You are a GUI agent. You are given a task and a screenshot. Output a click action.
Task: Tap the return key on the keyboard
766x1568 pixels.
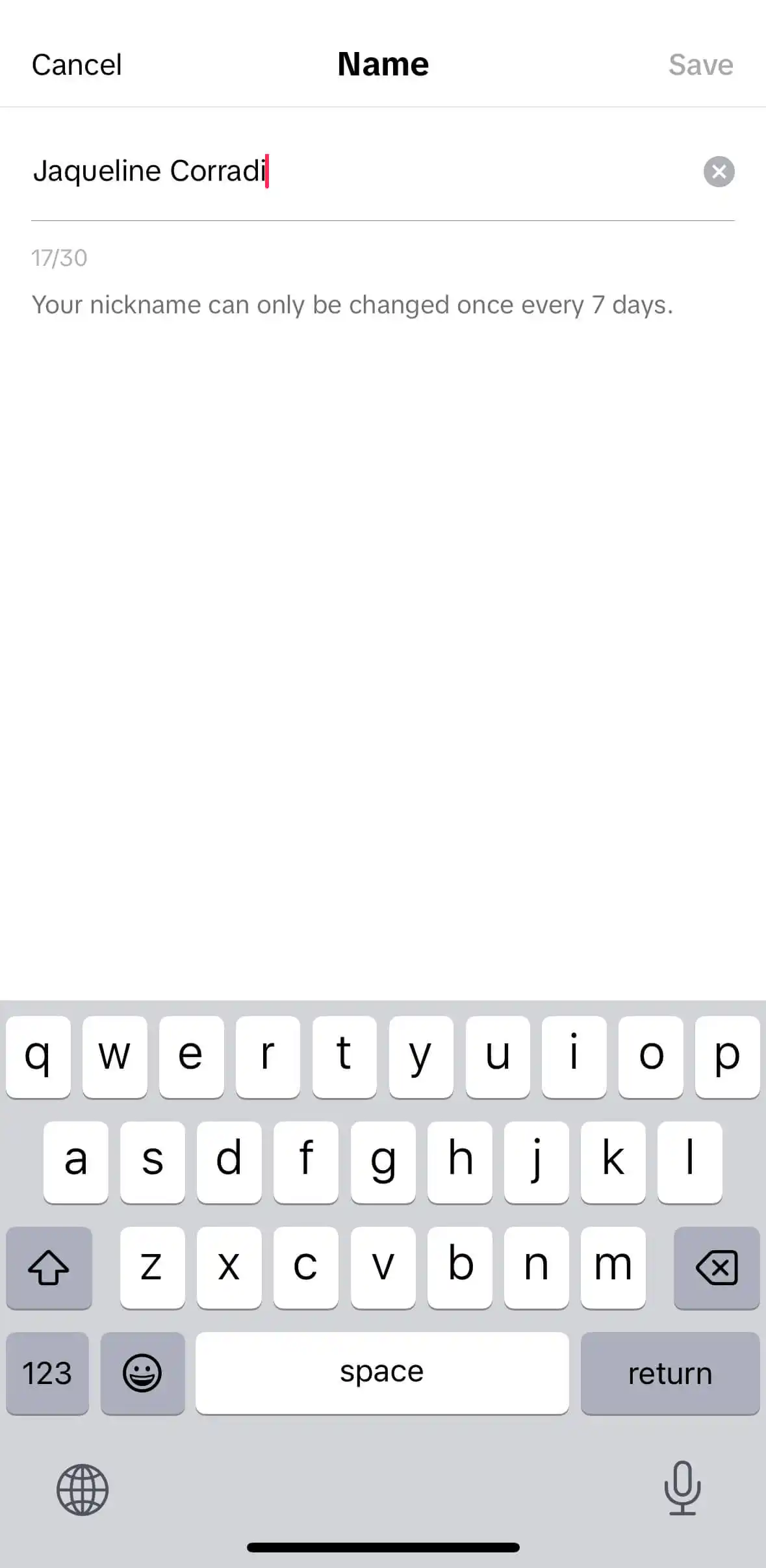click(670, 1373)
